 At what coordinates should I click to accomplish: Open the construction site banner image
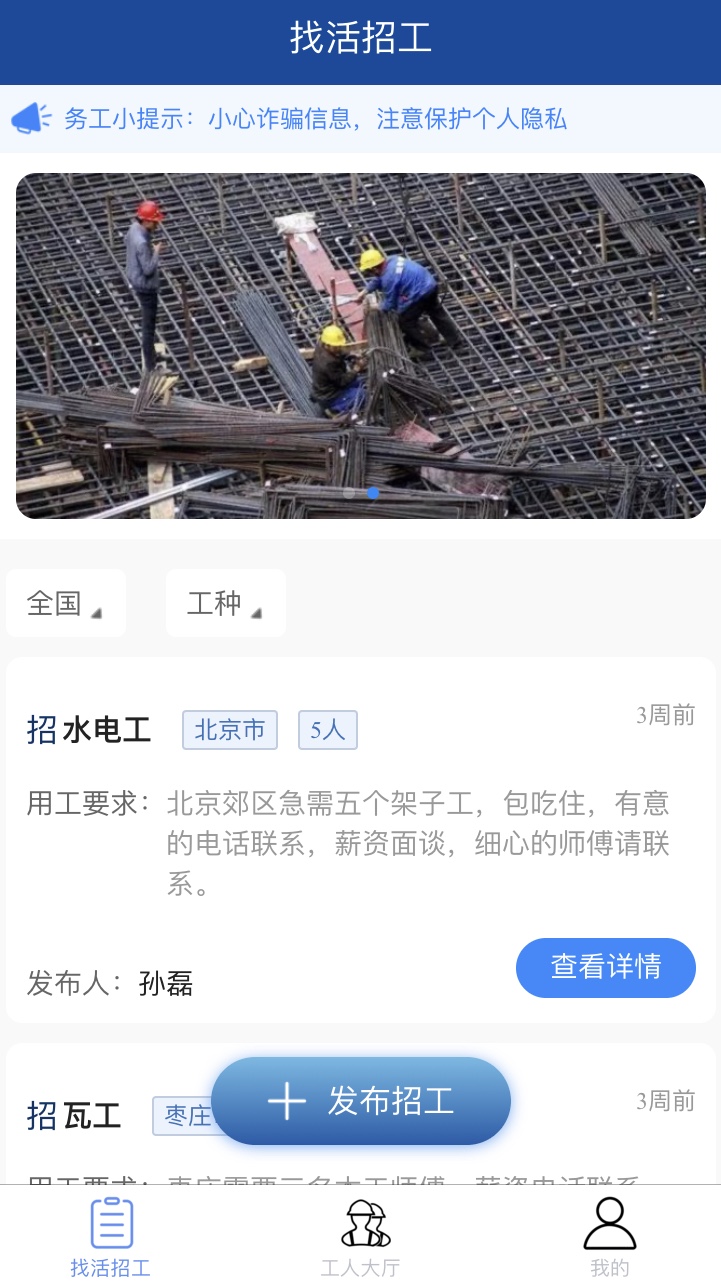coord(361,346)
